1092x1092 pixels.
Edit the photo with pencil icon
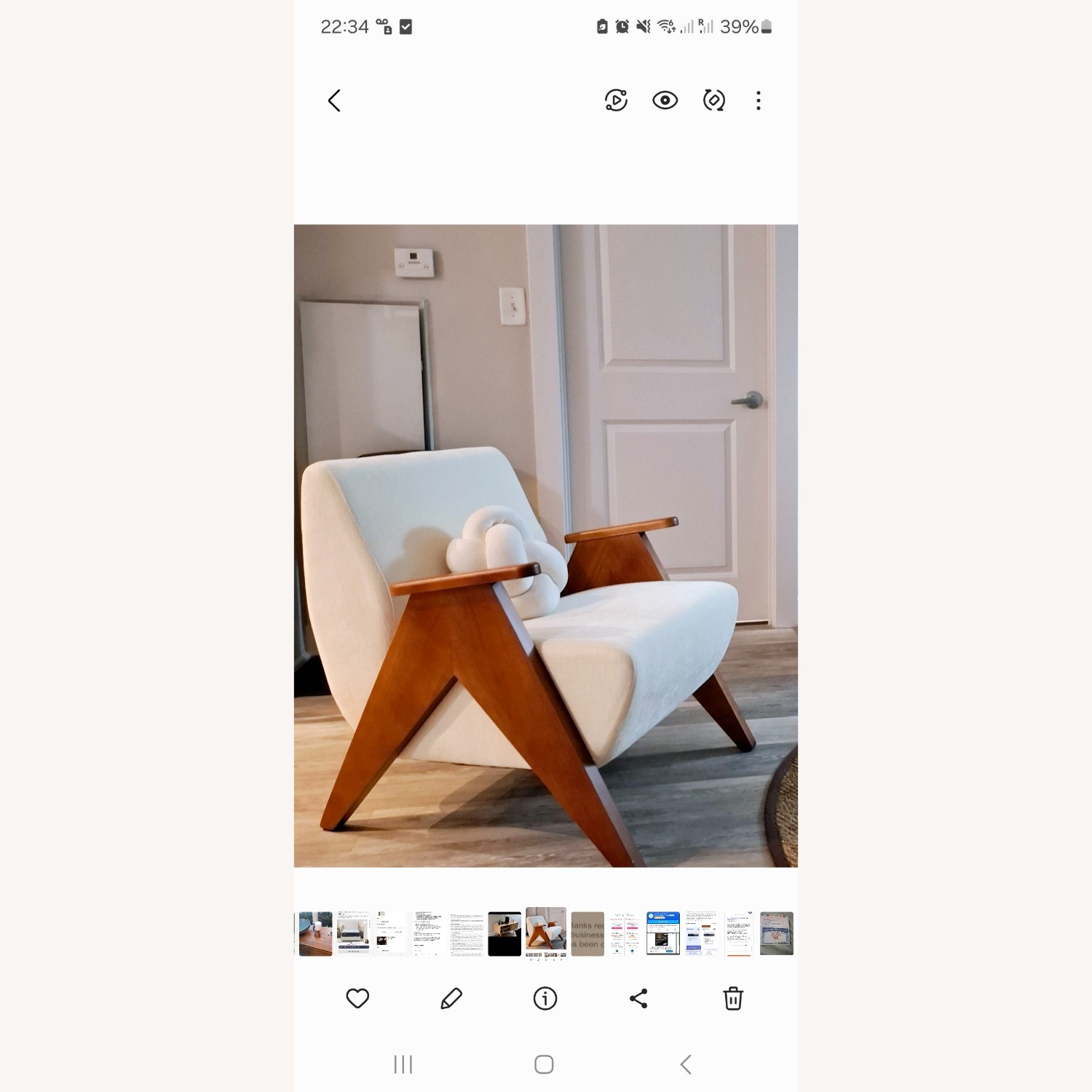pos(451,998)
